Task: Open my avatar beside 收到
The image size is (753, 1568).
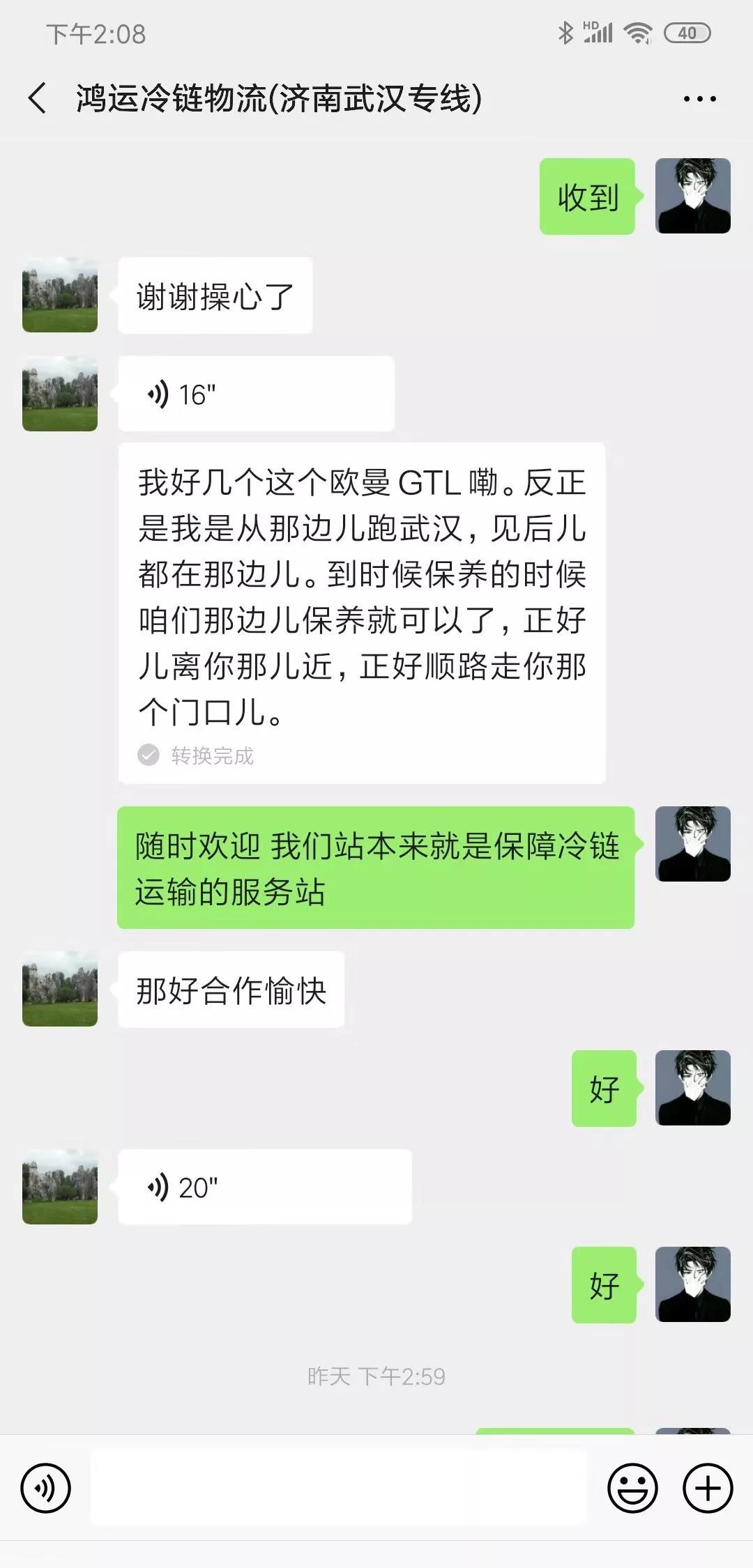Action: pos(692,197)
